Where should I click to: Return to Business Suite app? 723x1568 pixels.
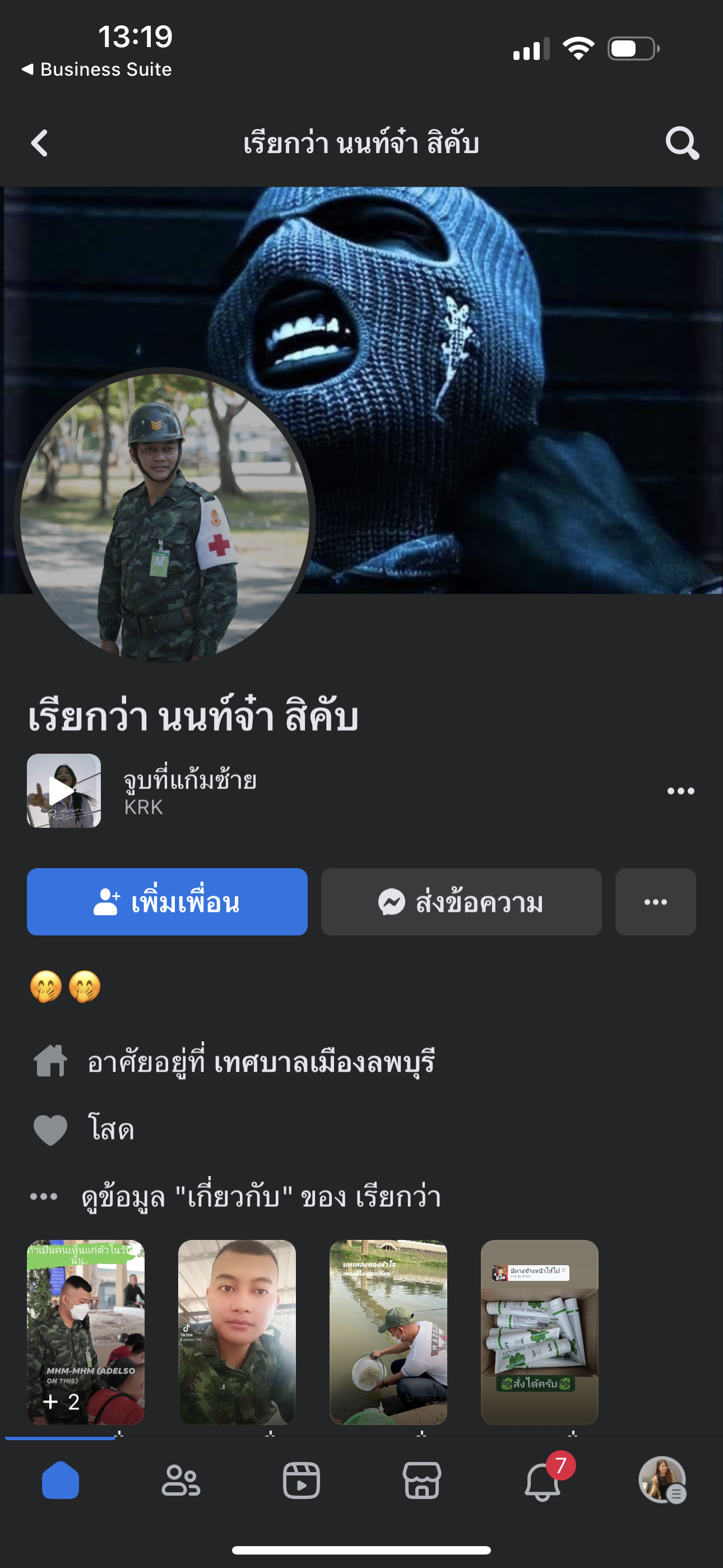pyautogui.click(x=98, y=70)
